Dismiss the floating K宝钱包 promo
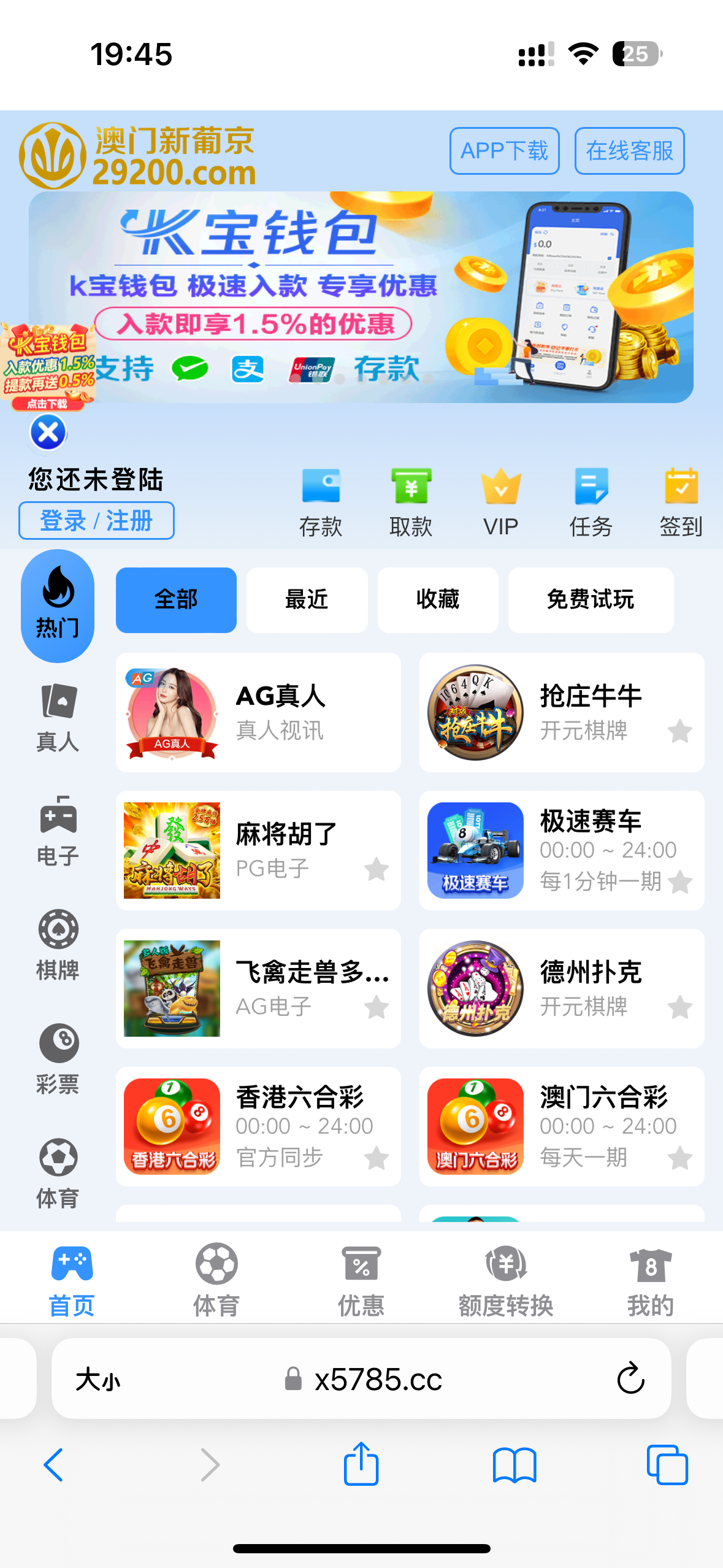 click(x=48, y=432)
